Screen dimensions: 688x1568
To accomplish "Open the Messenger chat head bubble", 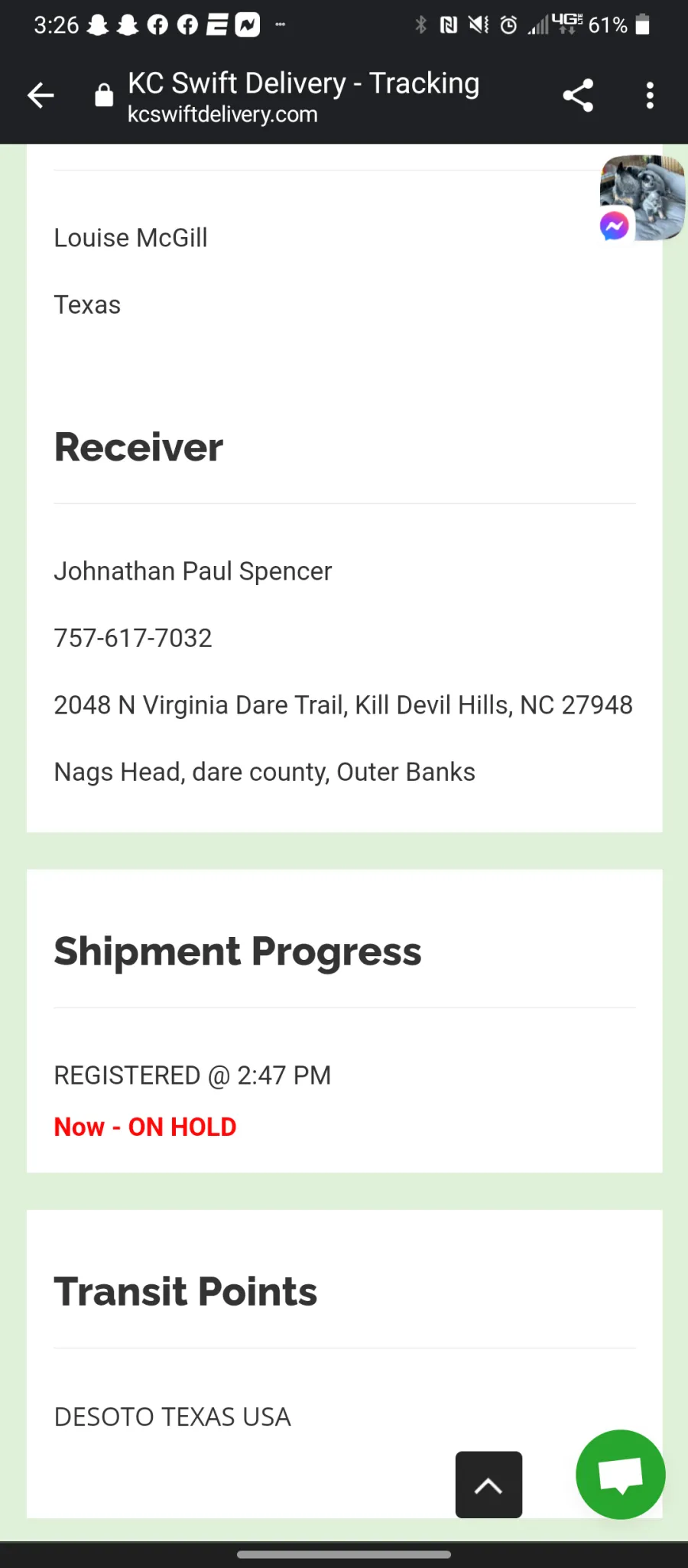I will [642, 198].
